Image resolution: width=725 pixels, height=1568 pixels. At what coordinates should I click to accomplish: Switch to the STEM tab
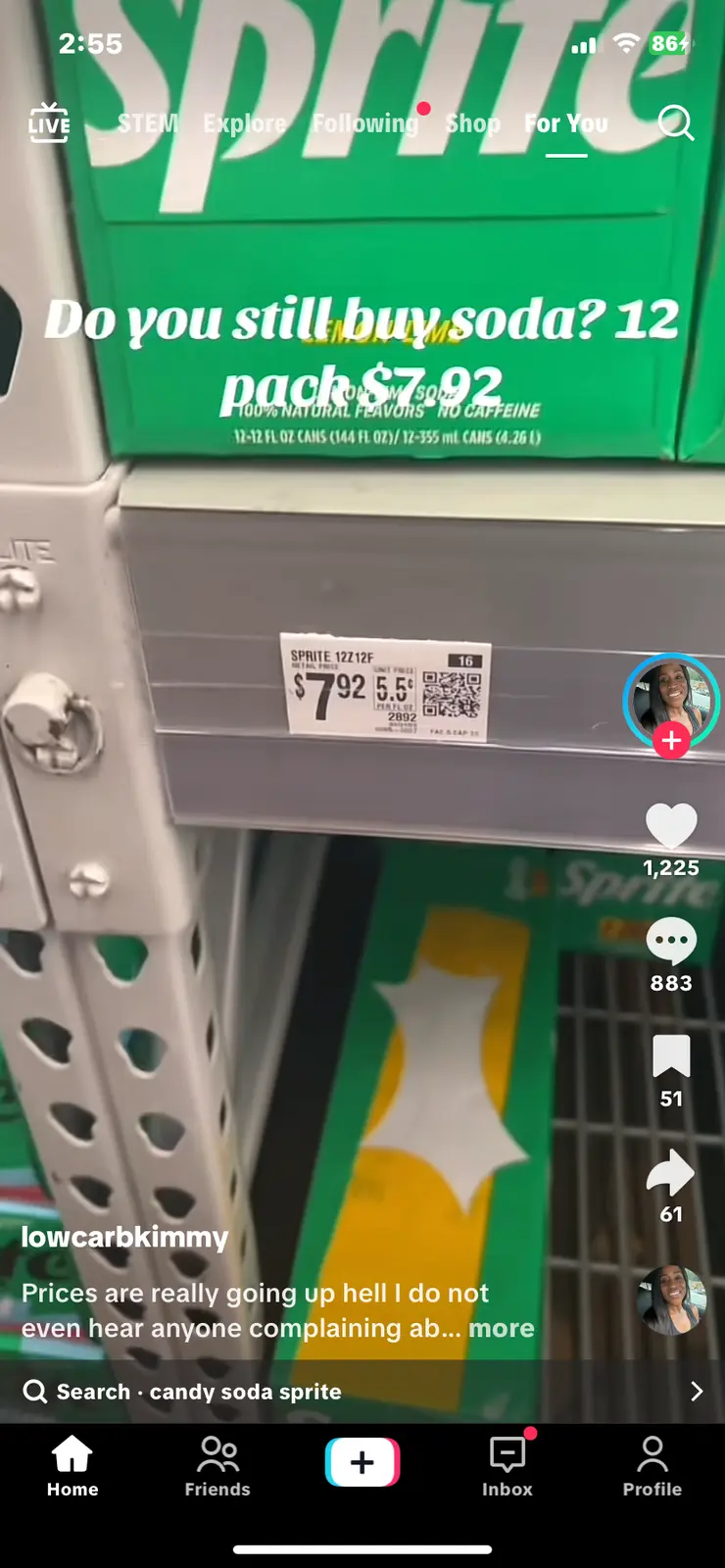pos(148,123)
